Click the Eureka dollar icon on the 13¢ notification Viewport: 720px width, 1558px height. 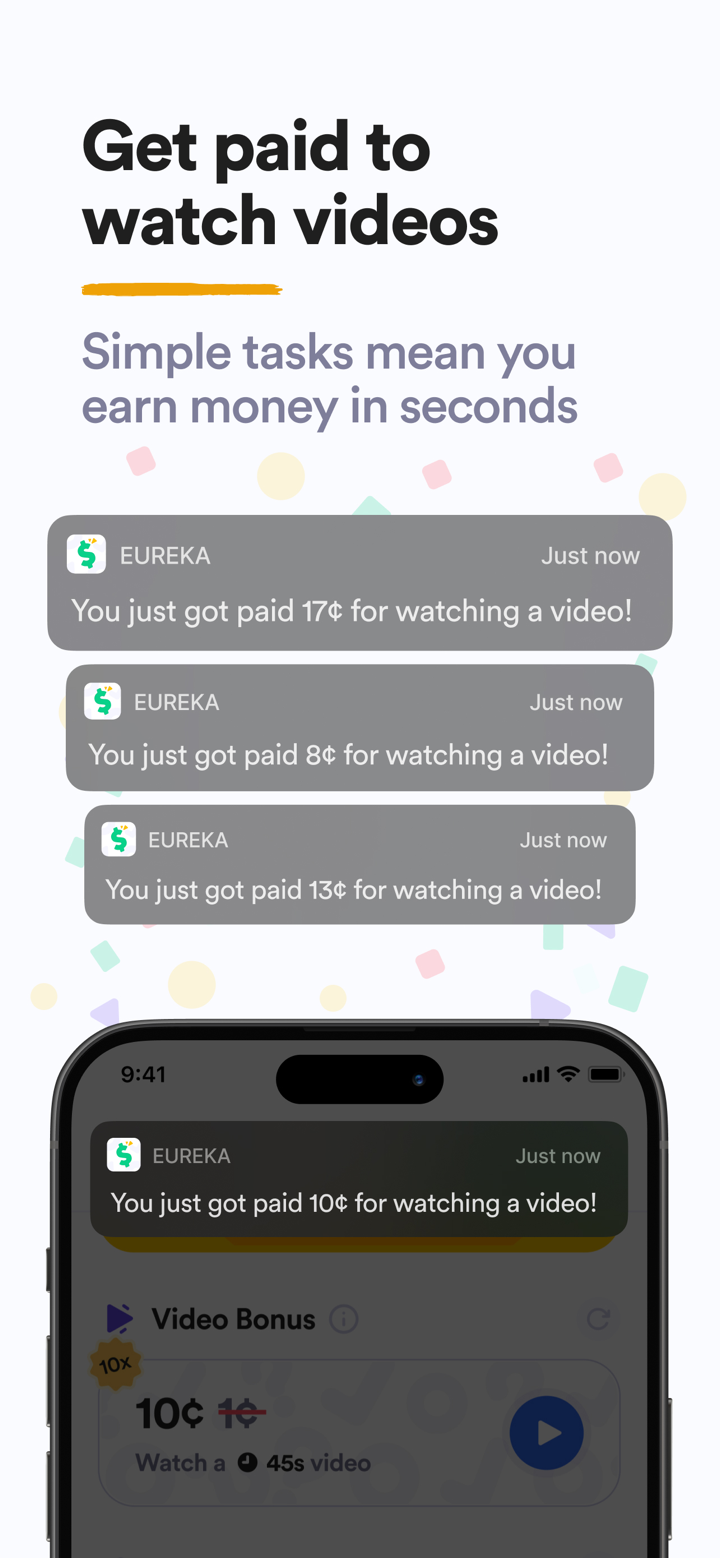tap(118, 839)
